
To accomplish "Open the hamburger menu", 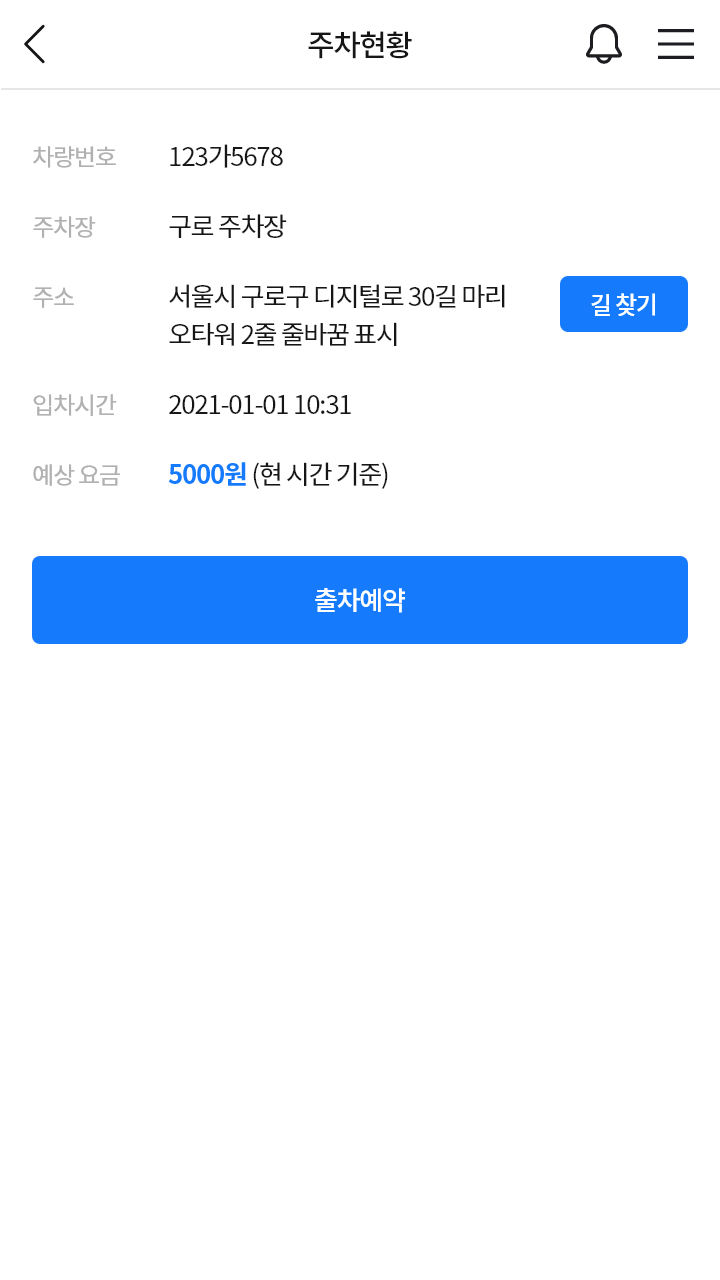I will (676, 44).
